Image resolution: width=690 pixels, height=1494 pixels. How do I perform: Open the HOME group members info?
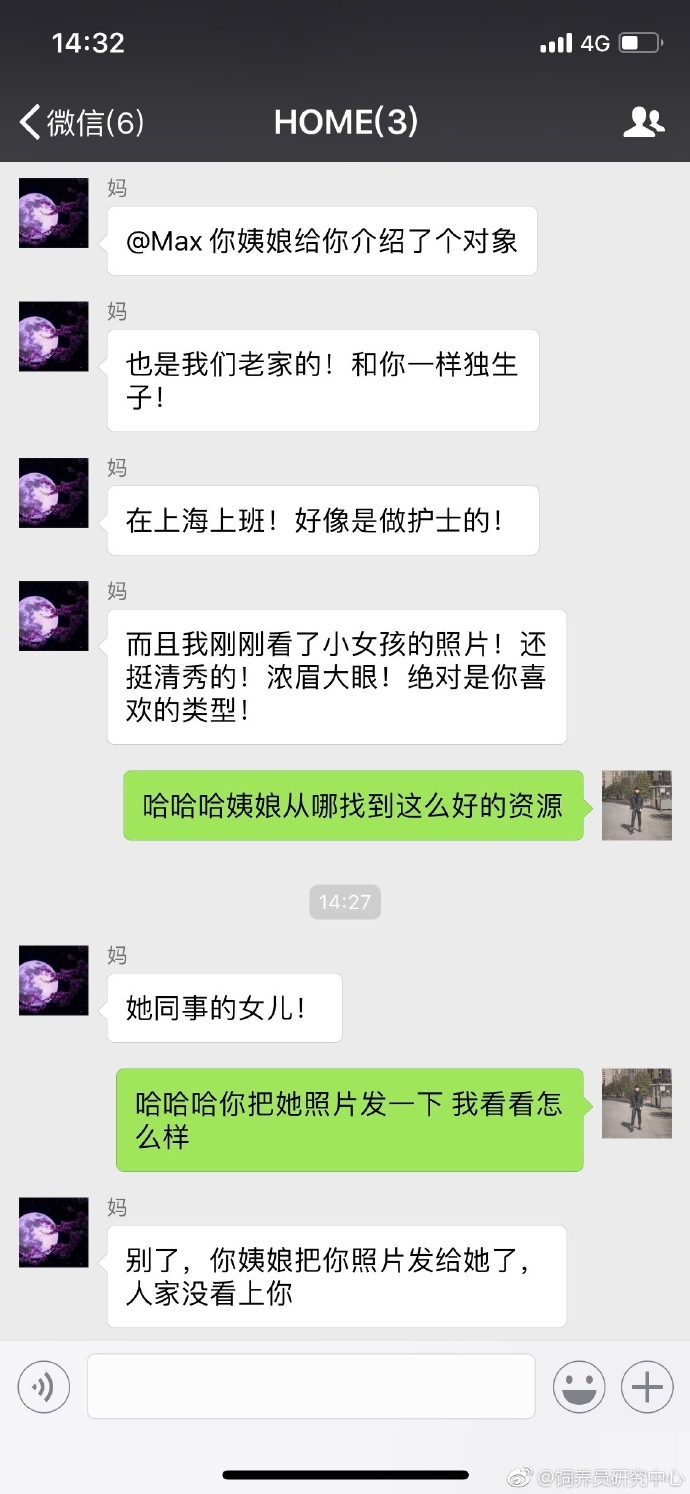click(x=643, y=123)
